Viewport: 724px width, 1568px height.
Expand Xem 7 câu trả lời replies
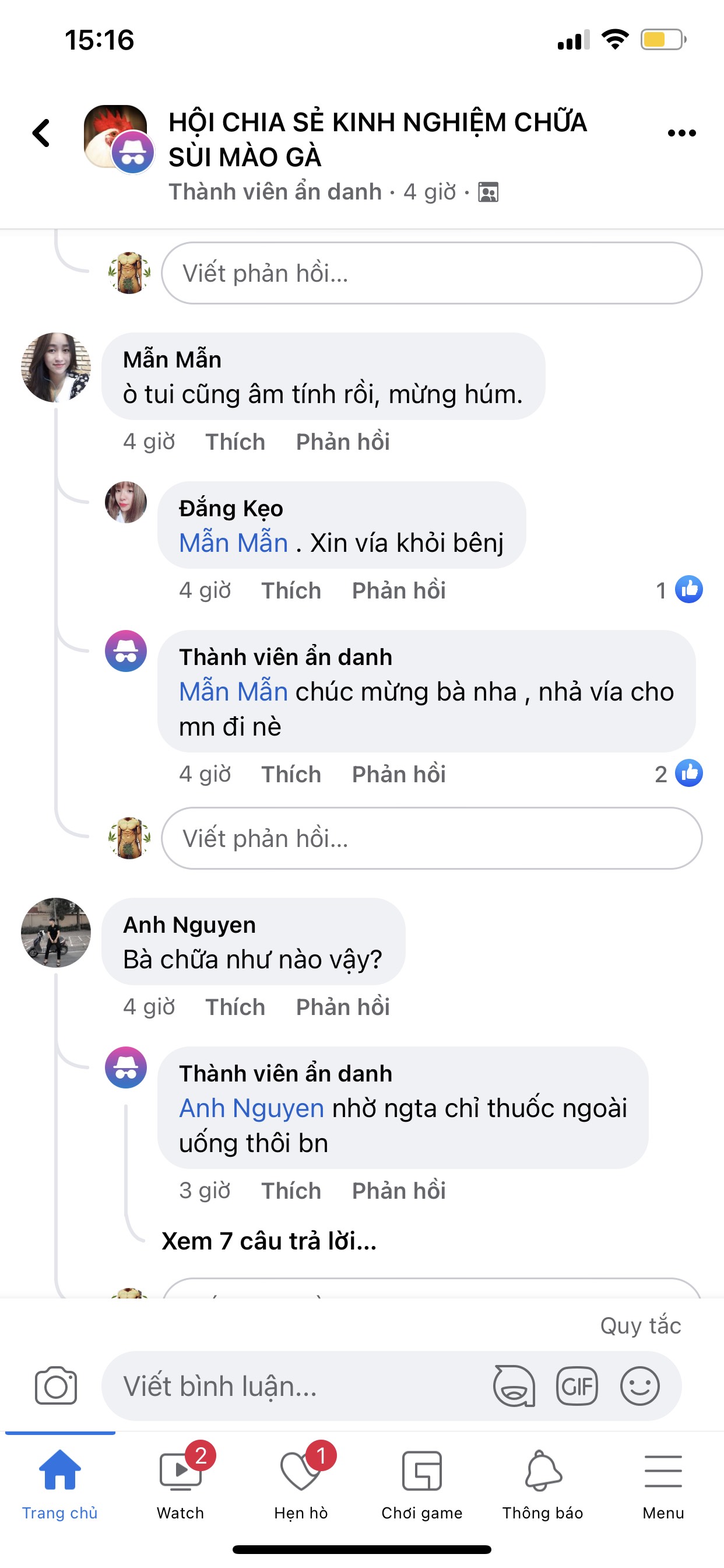coord(269,1241)
